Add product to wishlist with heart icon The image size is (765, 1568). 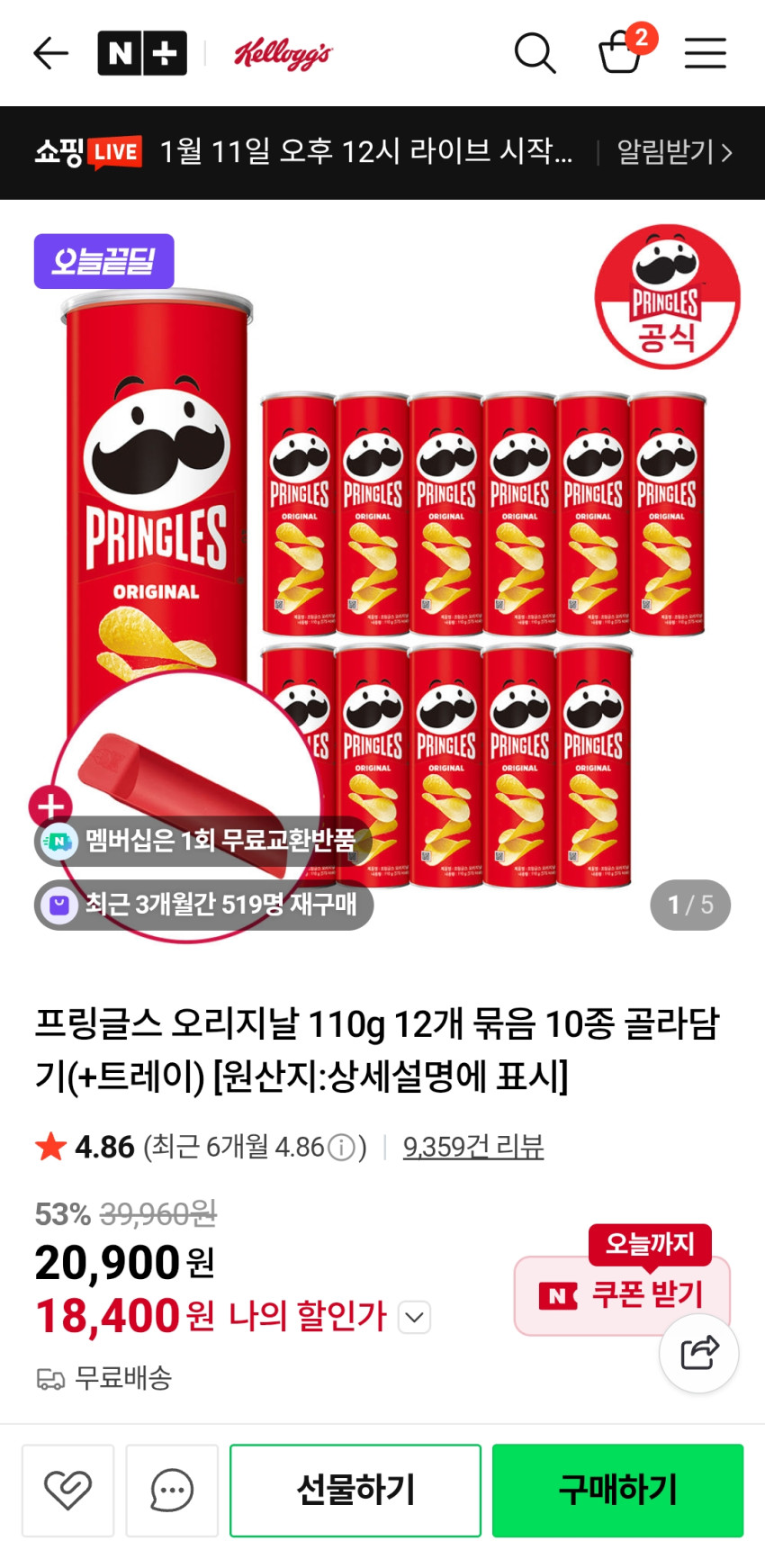click(68, 1491)
